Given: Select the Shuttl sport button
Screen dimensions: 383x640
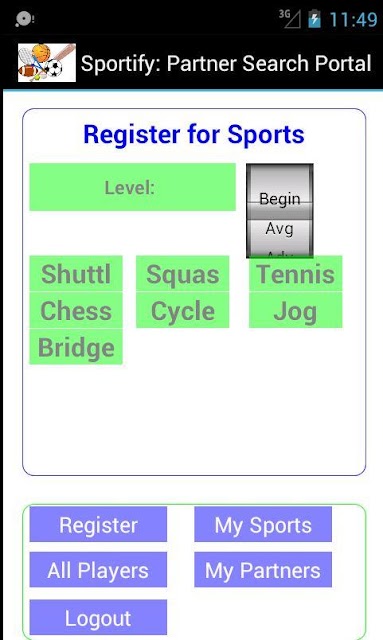Looking at the screenshot, I should [x=76, y=273].
